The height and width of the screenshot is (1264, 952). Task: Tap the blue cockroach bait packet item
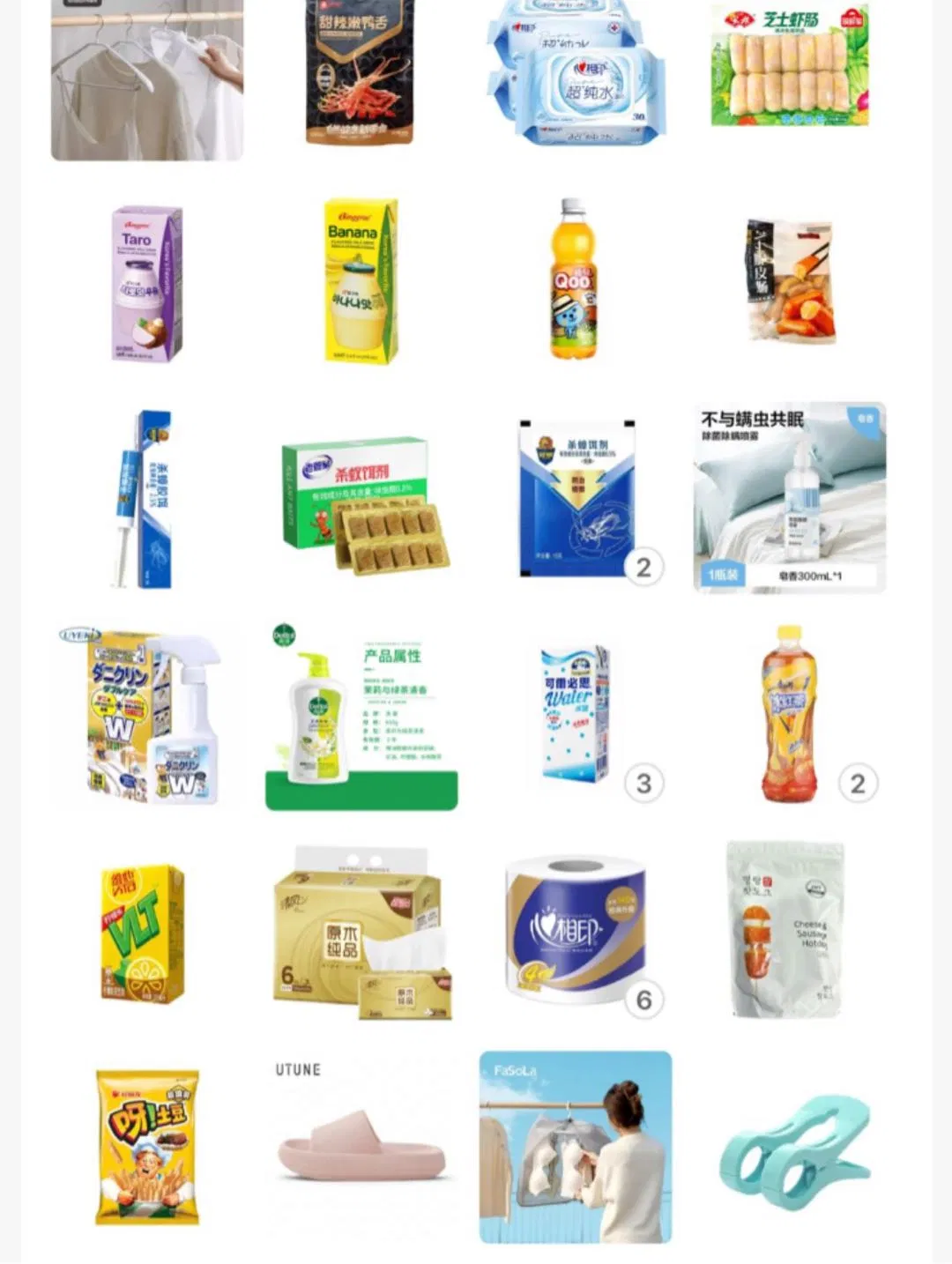point(576,499)
